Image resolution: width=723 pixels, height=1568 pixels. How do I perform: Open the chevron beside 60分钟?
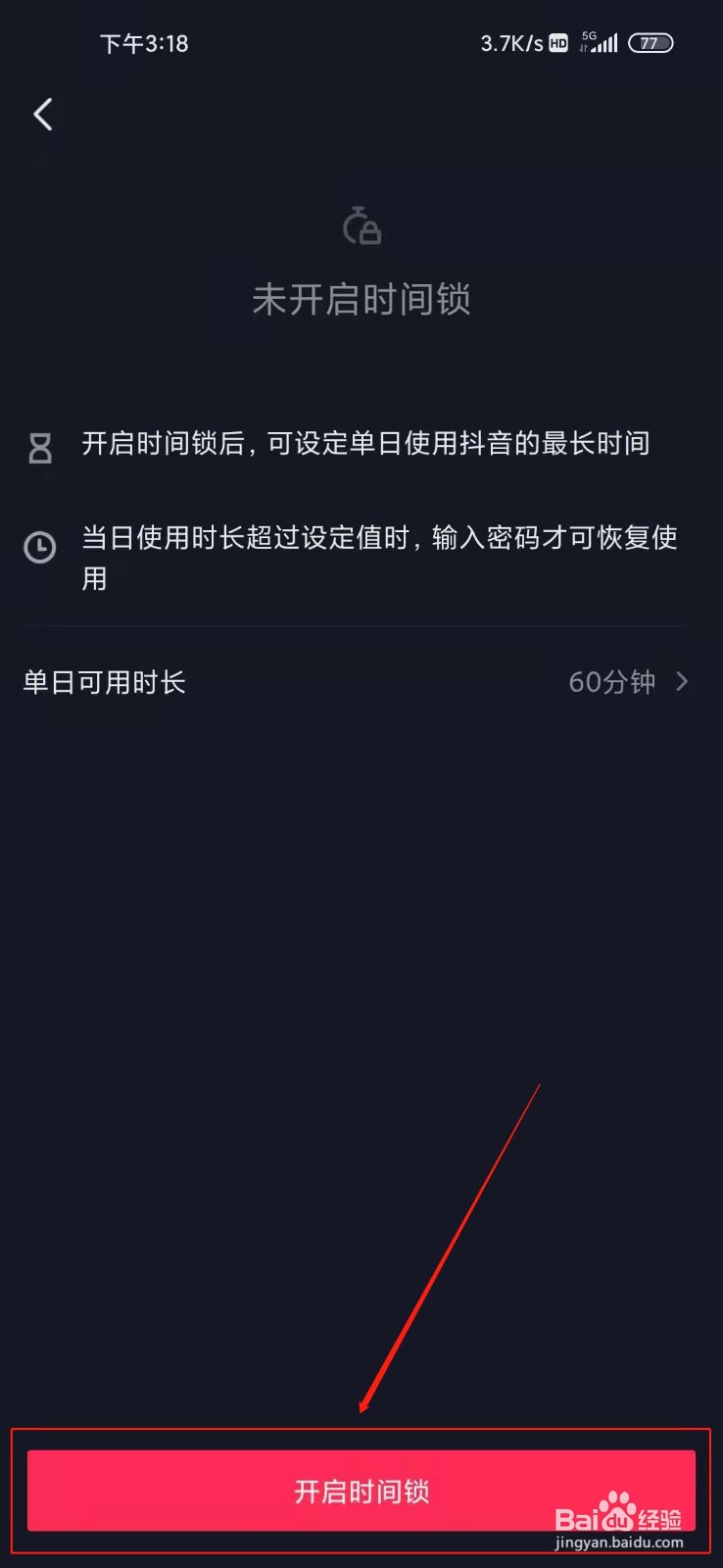tap(682, 682)
